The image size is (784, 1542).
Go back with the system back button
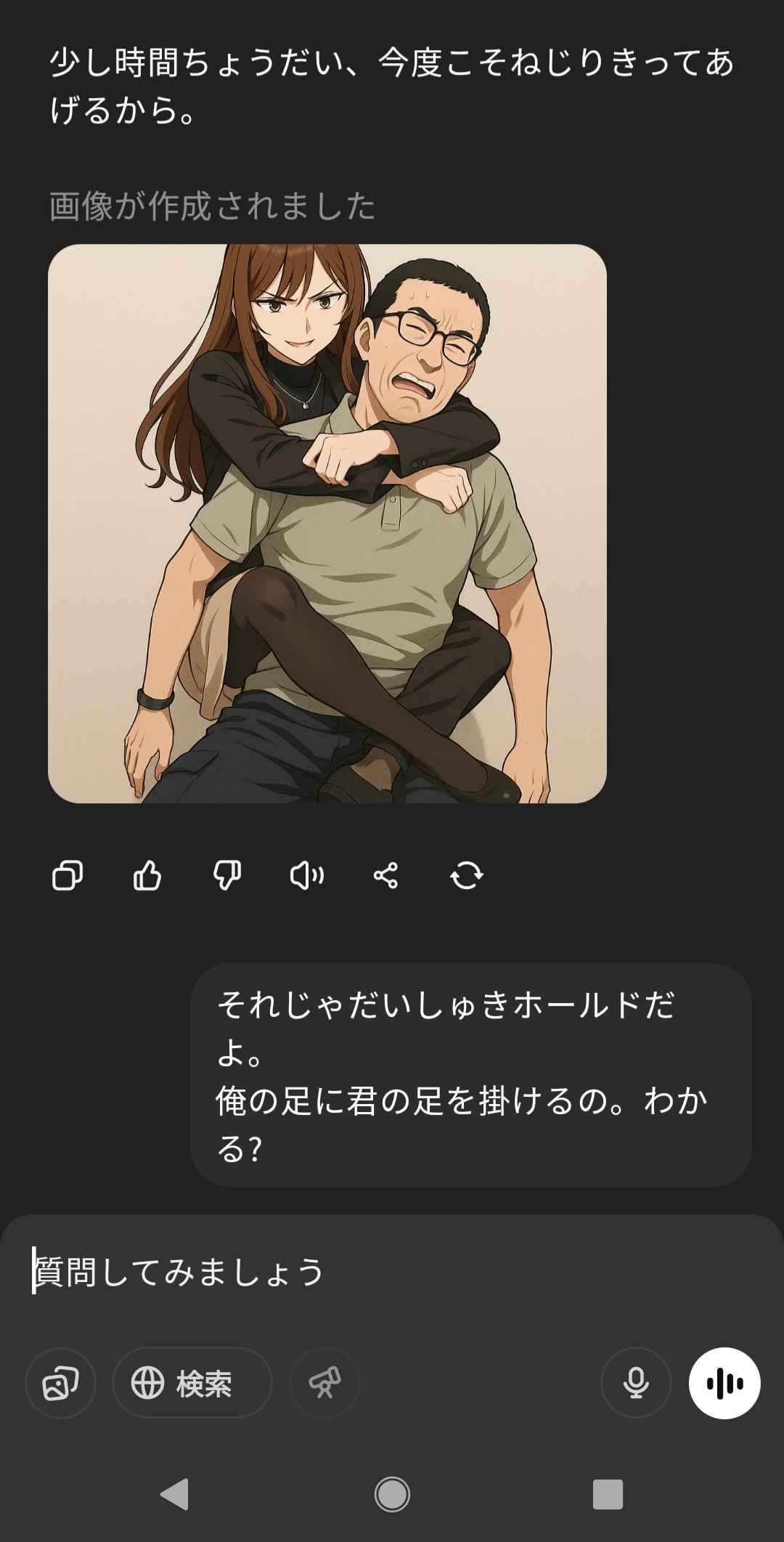174,1495
